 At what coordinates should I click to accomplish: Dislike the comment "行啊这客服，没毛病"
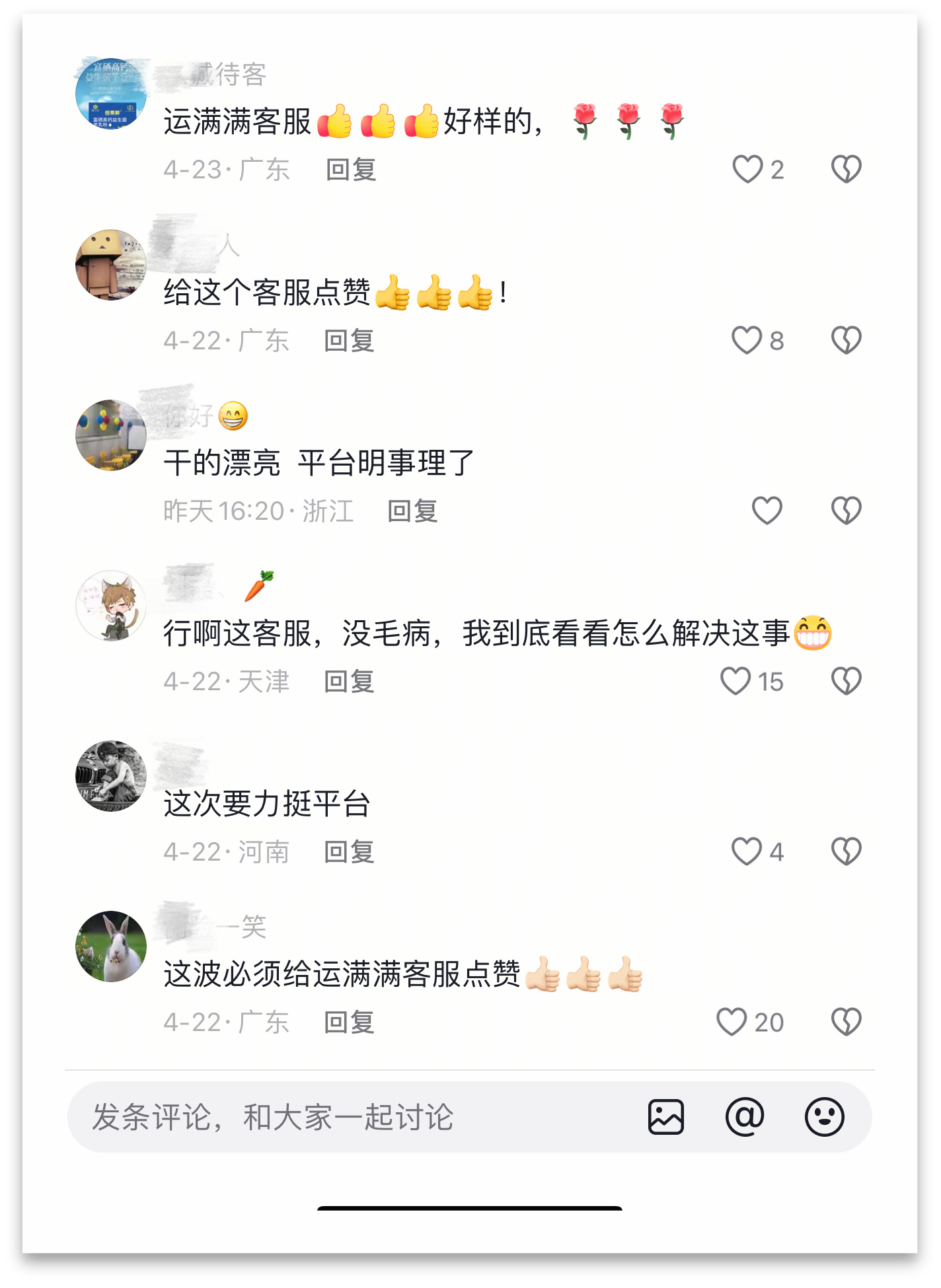[x=846, y=681]
